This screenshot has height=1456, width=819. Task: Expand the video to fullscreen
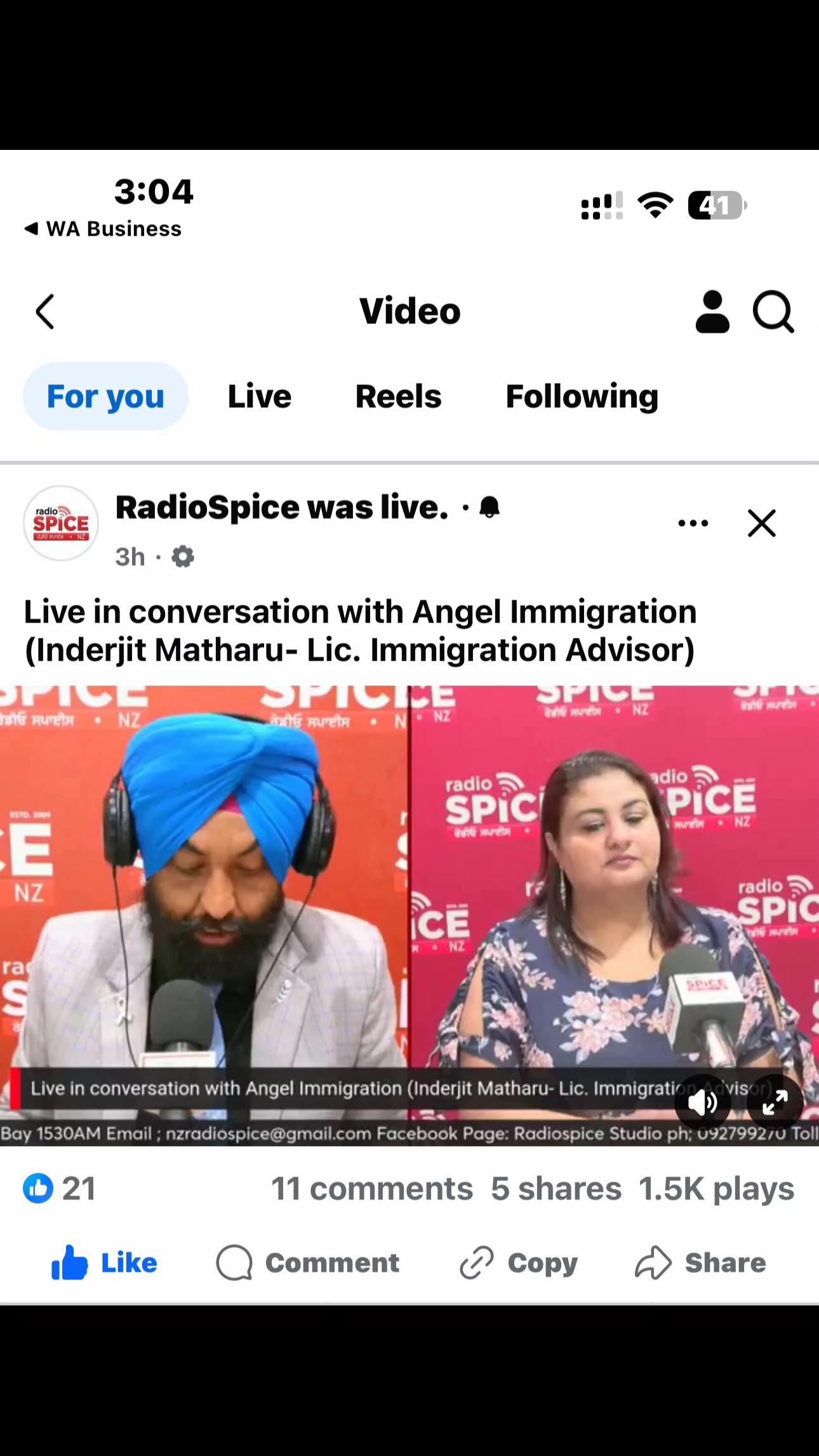tap(775, 1103)
